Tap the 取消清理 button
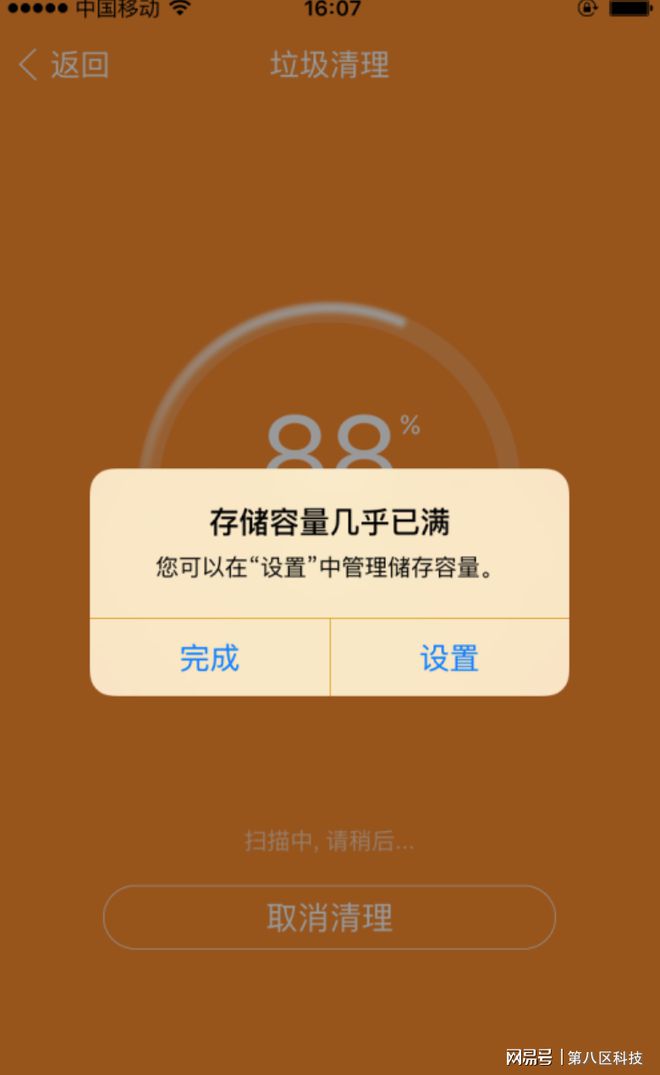The image size is (660, 1075). tap(329, 917)
